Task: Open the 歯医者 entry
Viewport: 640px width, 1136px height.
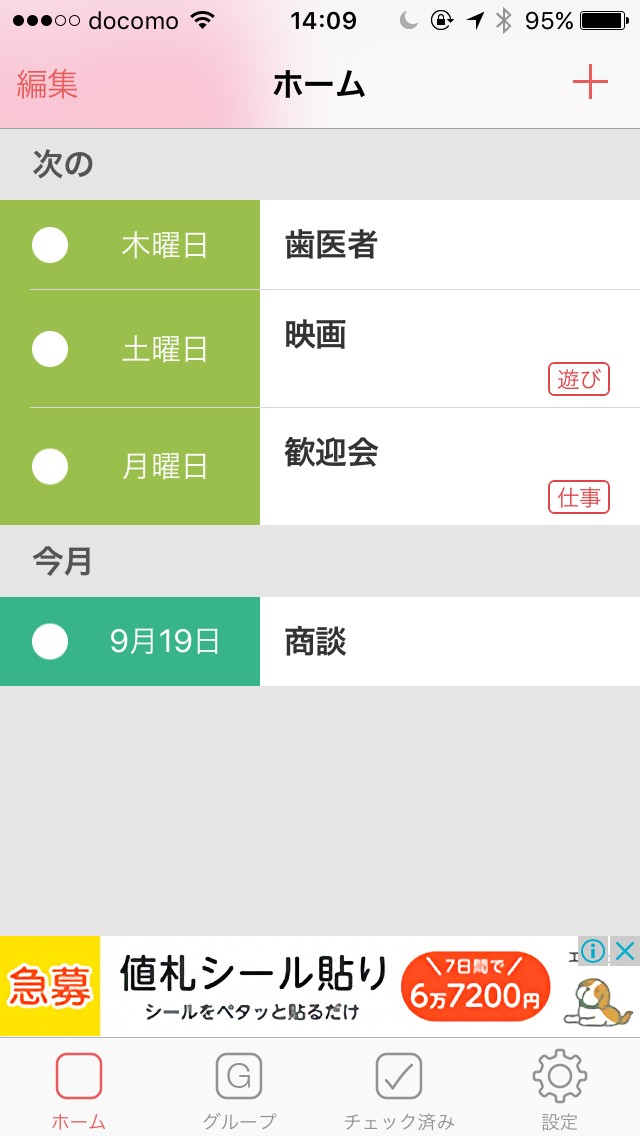Action: [448, 245]
